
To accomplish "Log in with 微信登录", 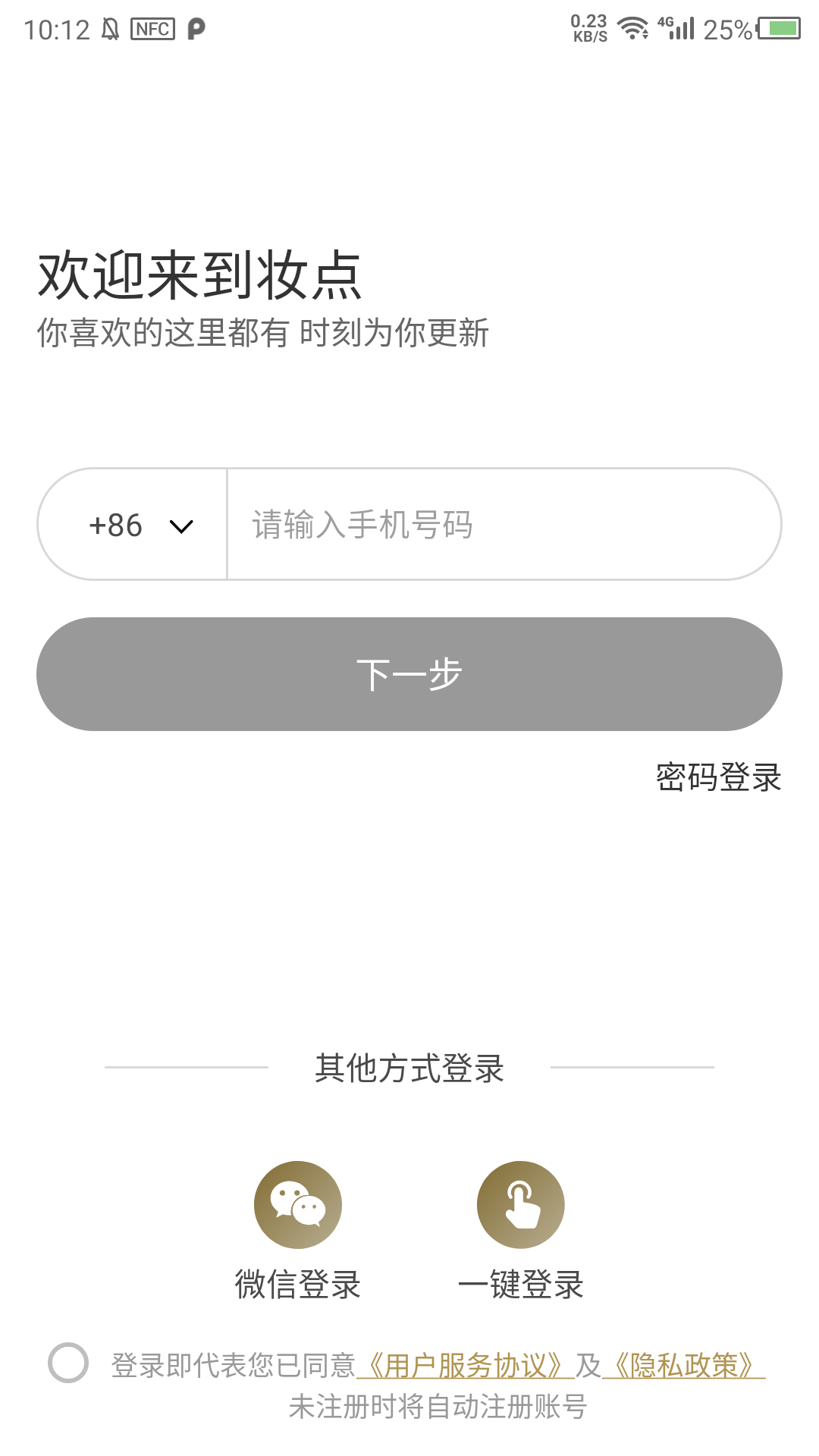I will (x=297, y=1206).
